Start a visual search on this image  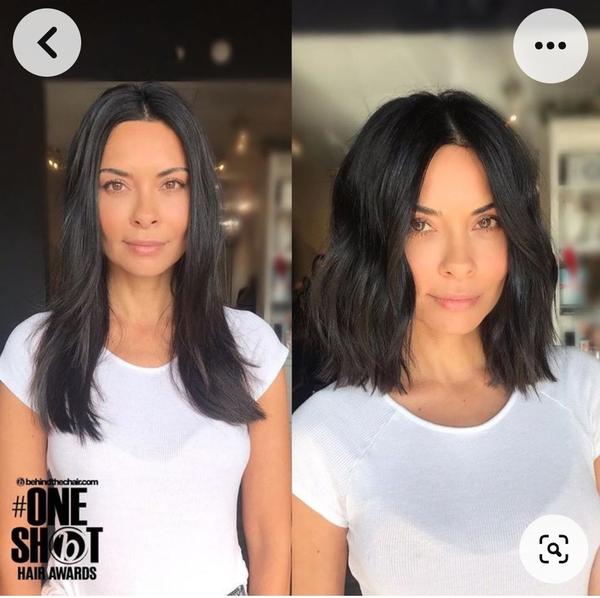click(x=553, y=548)
